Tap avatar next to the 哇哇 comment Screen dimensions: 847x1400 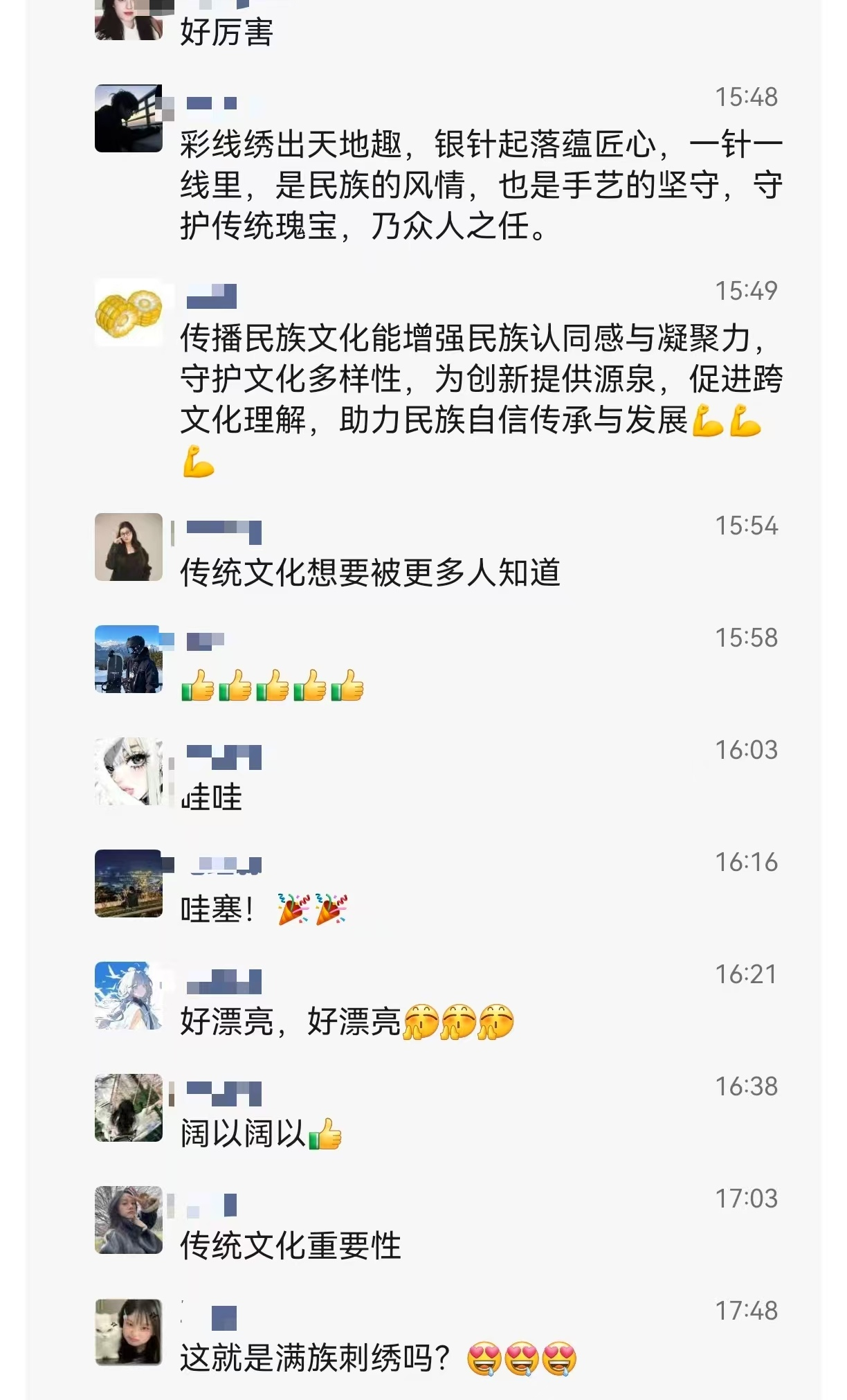tap(129, 771)
